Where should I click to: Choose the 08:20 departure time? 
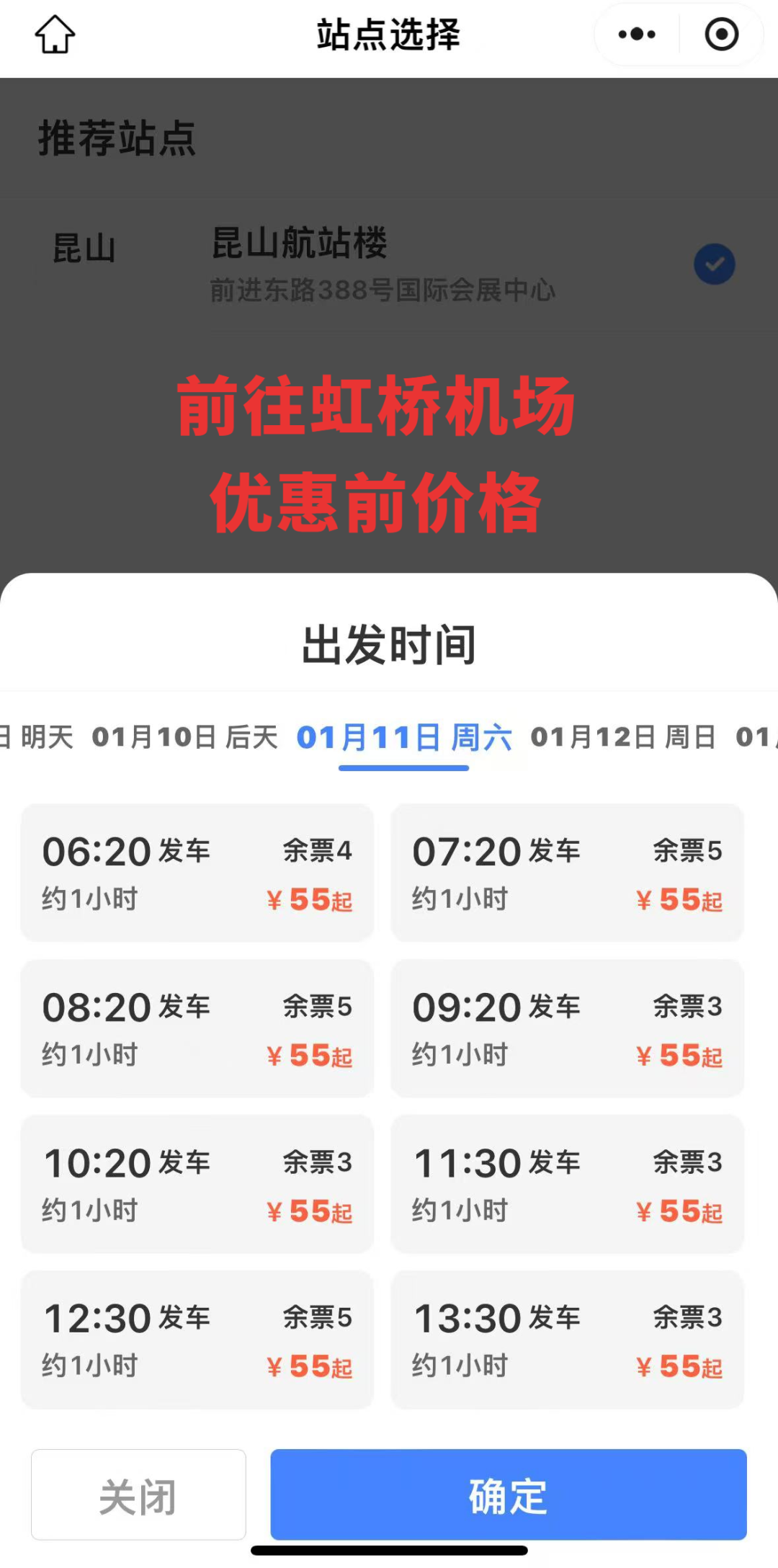tap(197, 1028)
